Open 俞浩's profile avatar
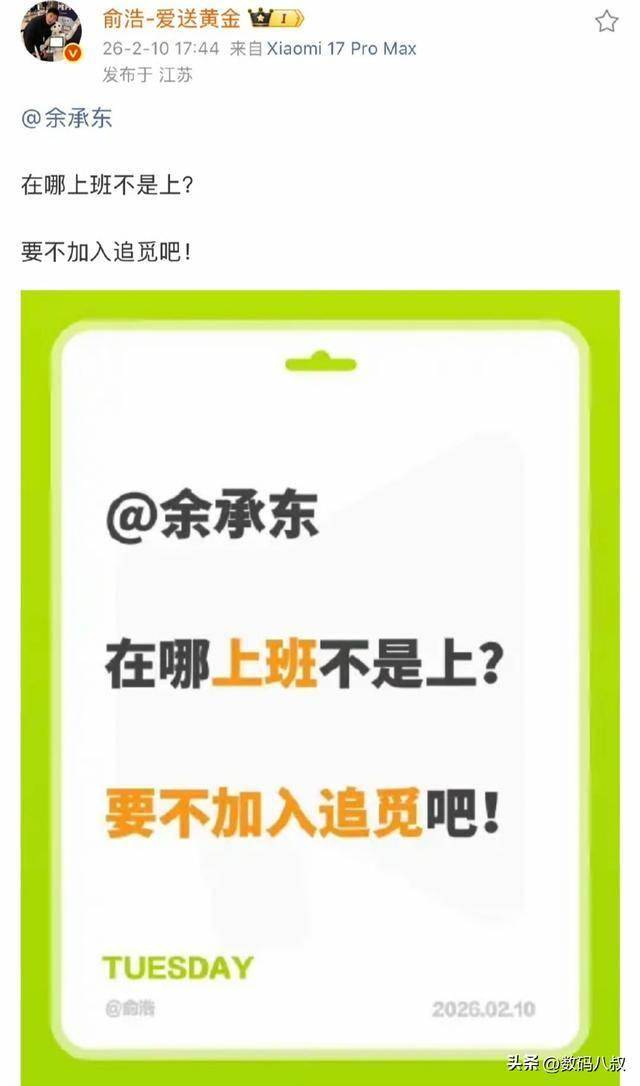This screenshot has height=1086, width=640. click(x=51, y=32)
